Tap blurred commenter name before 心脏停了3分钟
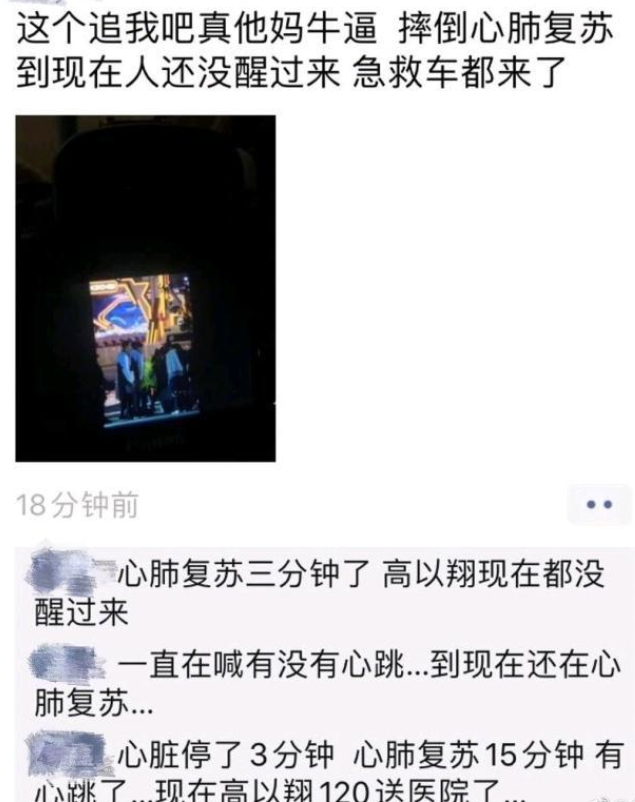635x802 pixels. click(72, 754)
